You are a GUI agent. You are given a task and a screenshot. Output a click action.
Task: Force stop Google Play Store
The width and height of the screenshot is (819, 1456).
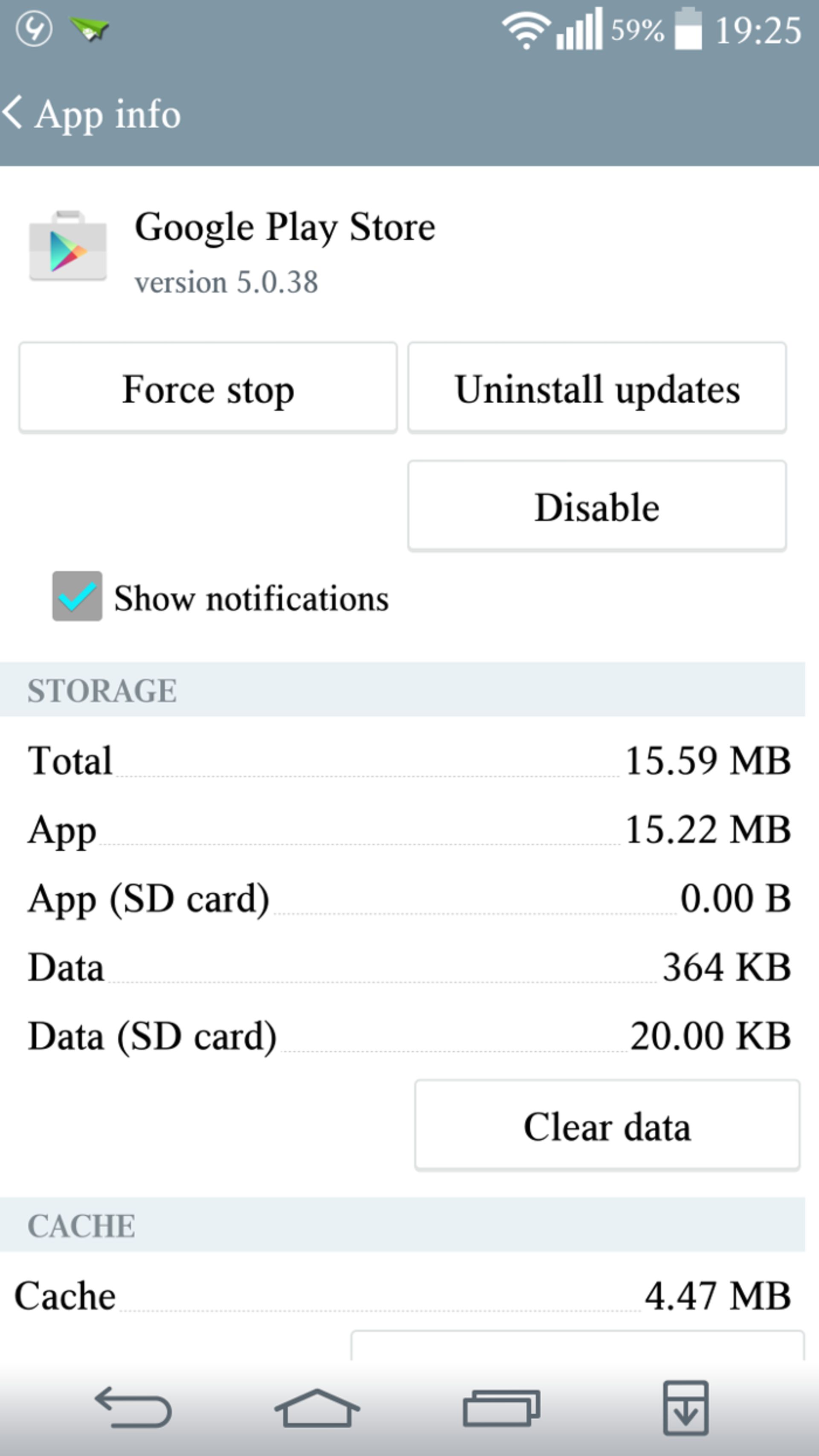tap(208, 388)
